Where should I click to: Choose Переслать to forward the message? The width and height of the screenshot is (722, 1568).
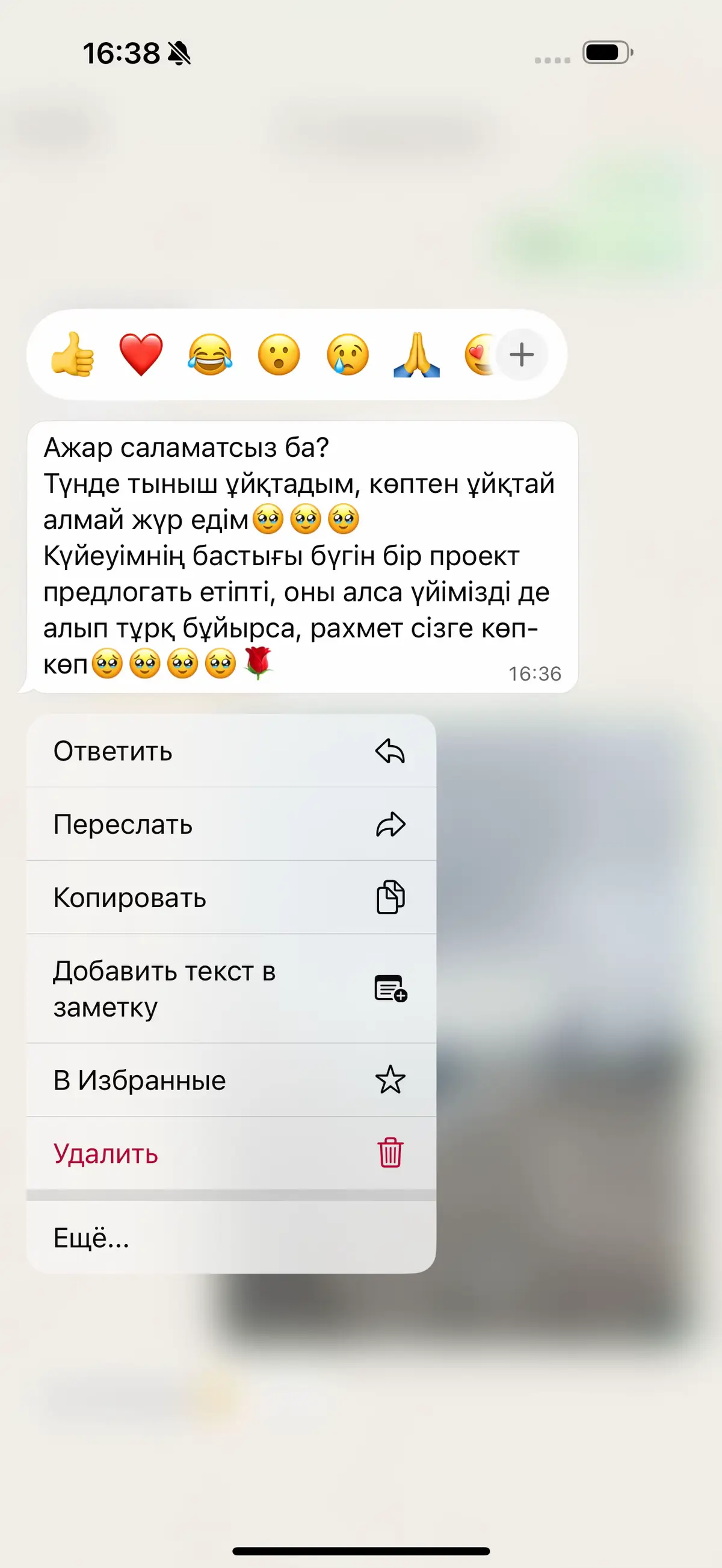tap(231, 824)
